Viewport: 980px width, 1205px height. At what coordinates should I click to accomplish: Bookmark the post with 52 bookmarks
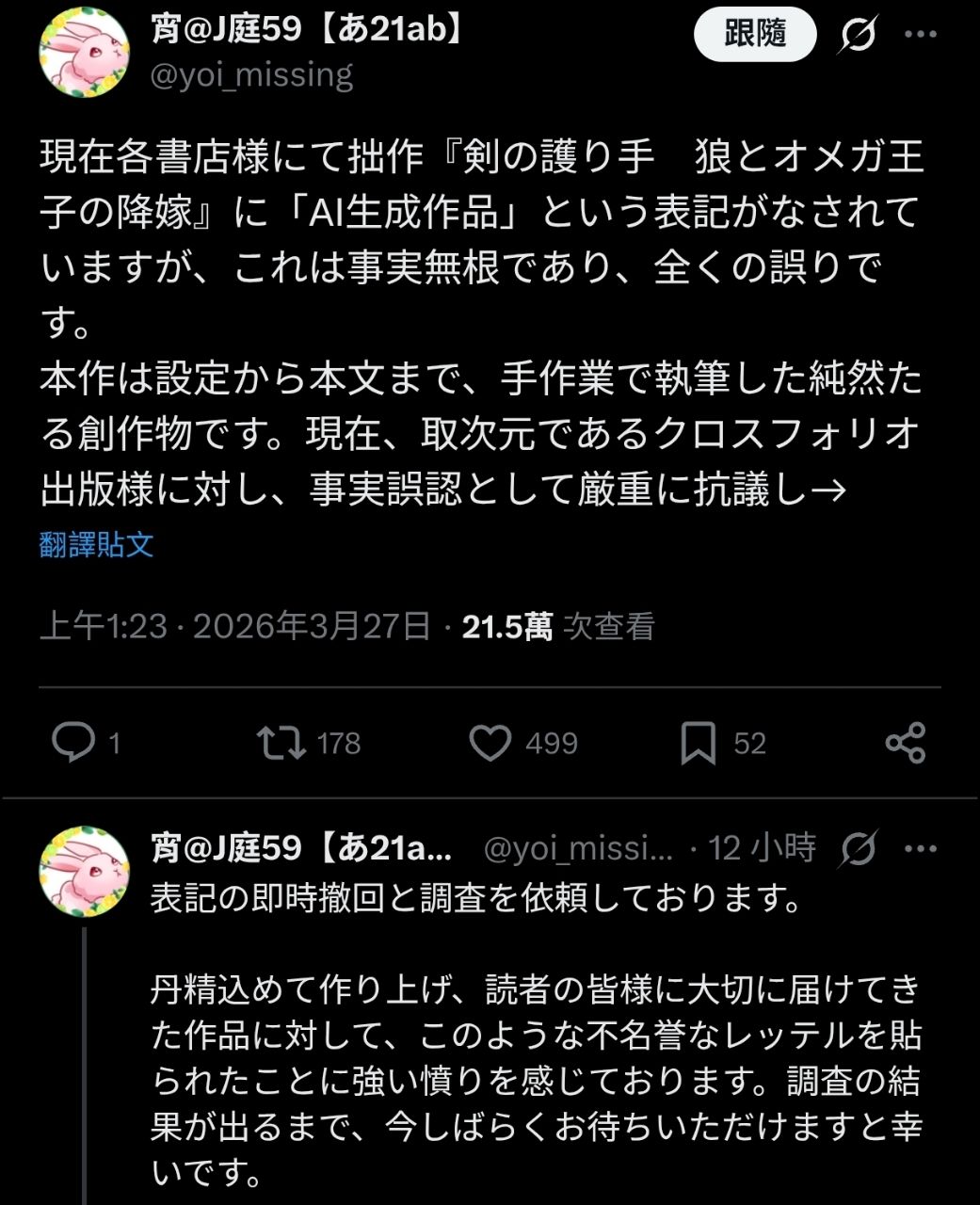(x=698, y=743)
